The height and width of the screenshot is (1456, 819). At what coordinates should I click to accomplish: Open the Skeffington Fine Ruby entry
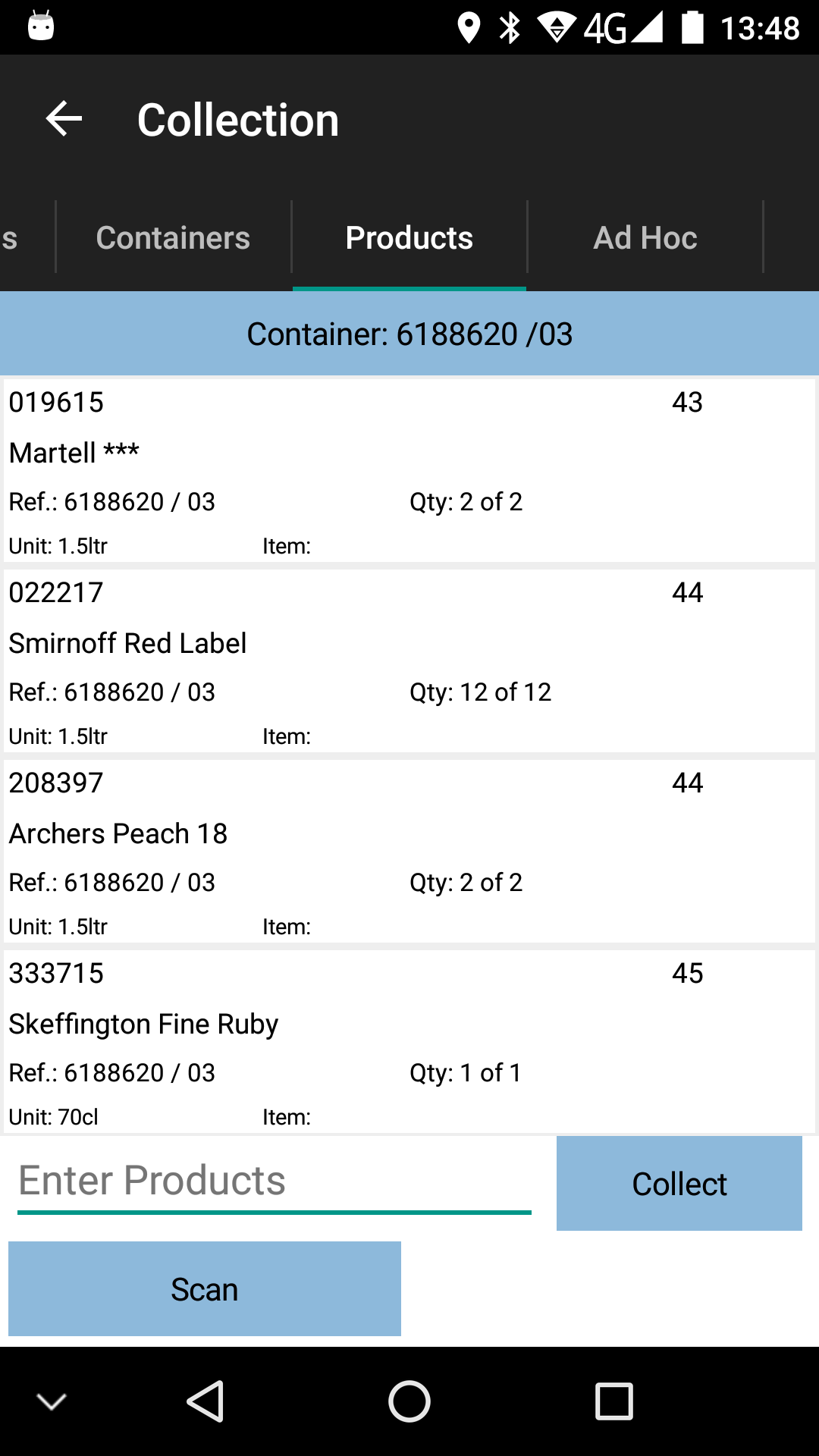coord(409,1042)
